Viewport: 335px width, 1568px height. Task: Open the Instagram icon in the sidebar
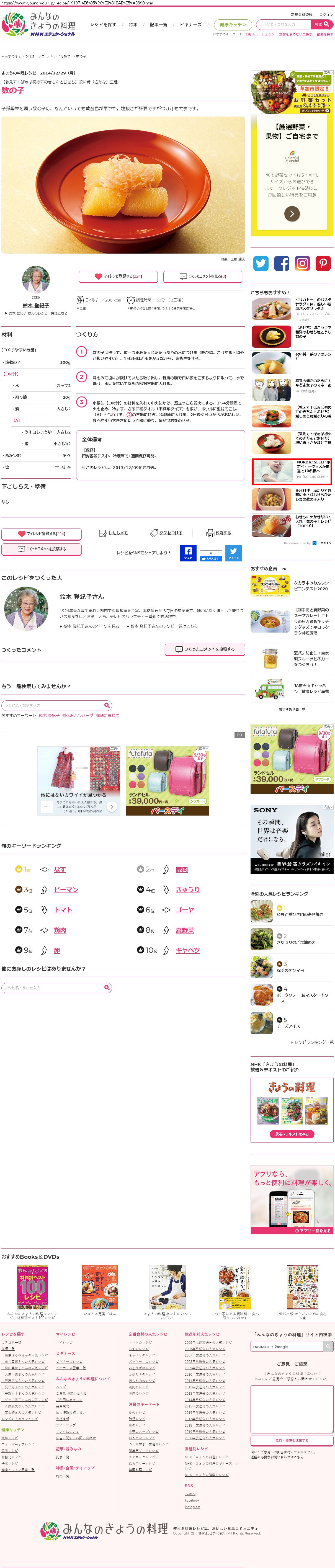point(302,263)
